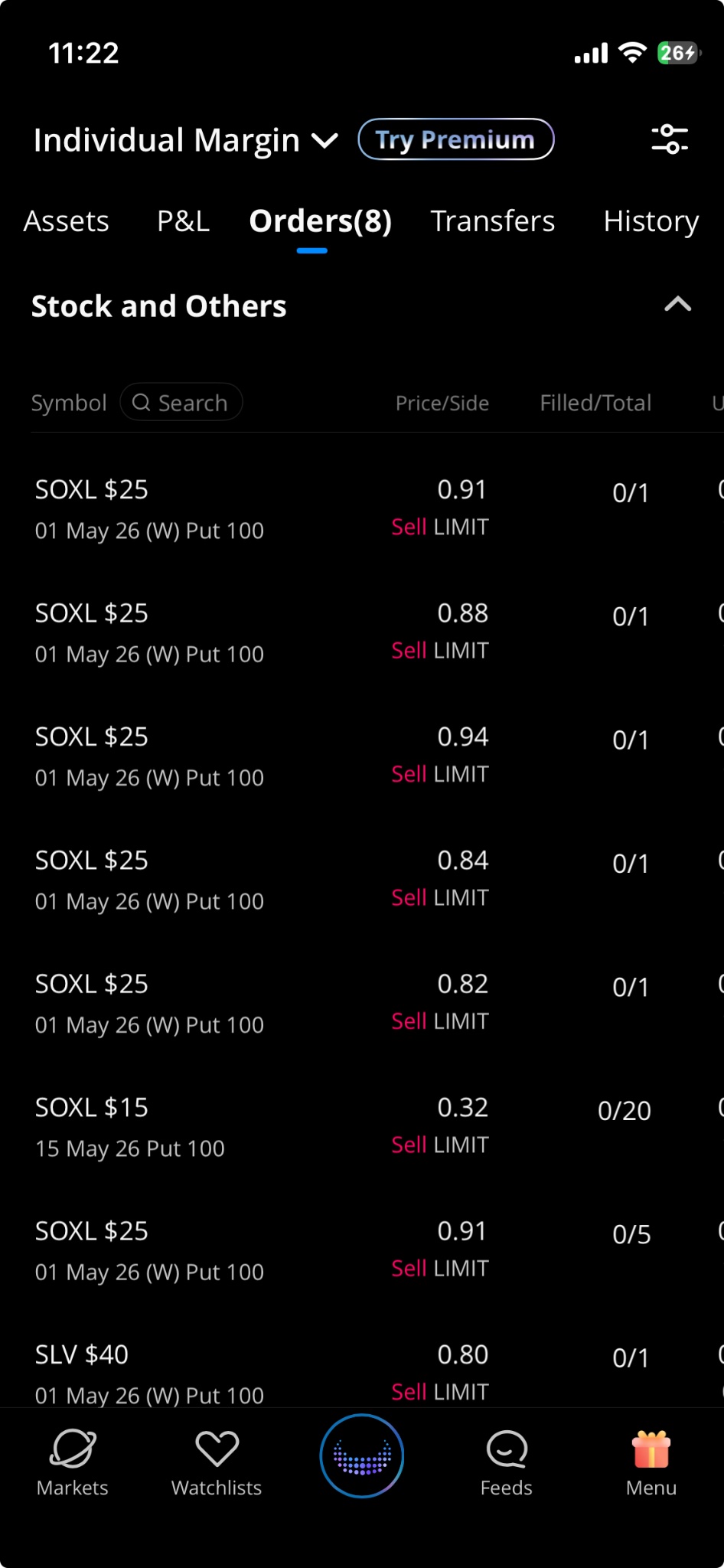Collapse the Stock and Others section

[x=677, y=305]
